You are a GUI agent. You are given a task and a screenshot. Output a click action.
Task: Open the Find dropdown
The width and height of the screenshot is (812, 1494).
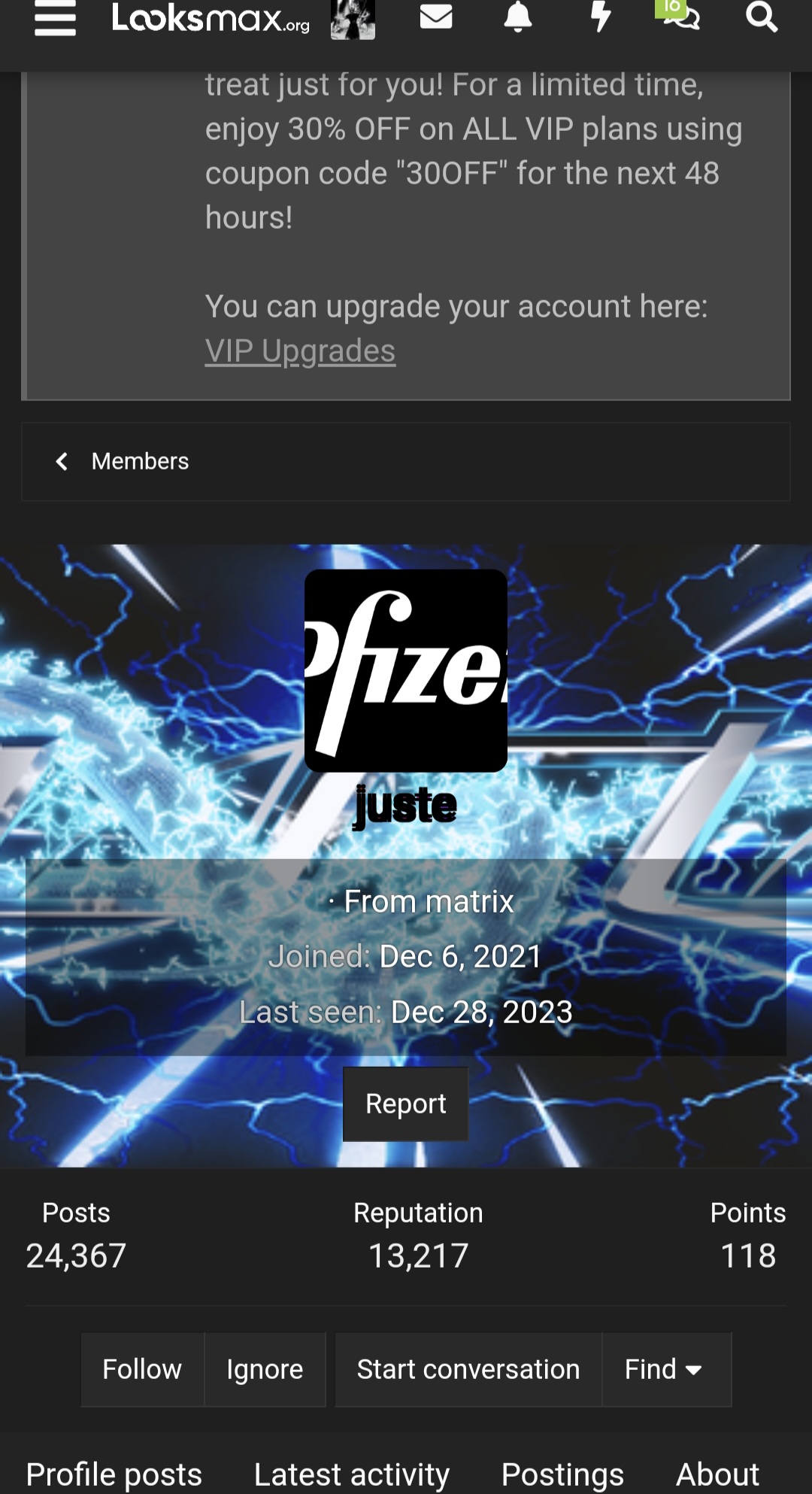tap(665, 1369)
